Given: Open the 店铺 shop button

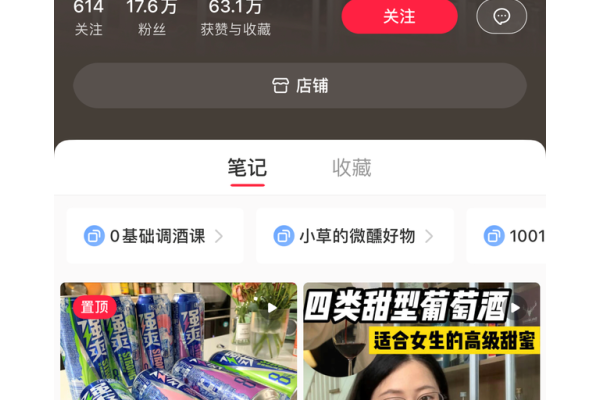Looking at the screenshot, I should click(300, 86).
